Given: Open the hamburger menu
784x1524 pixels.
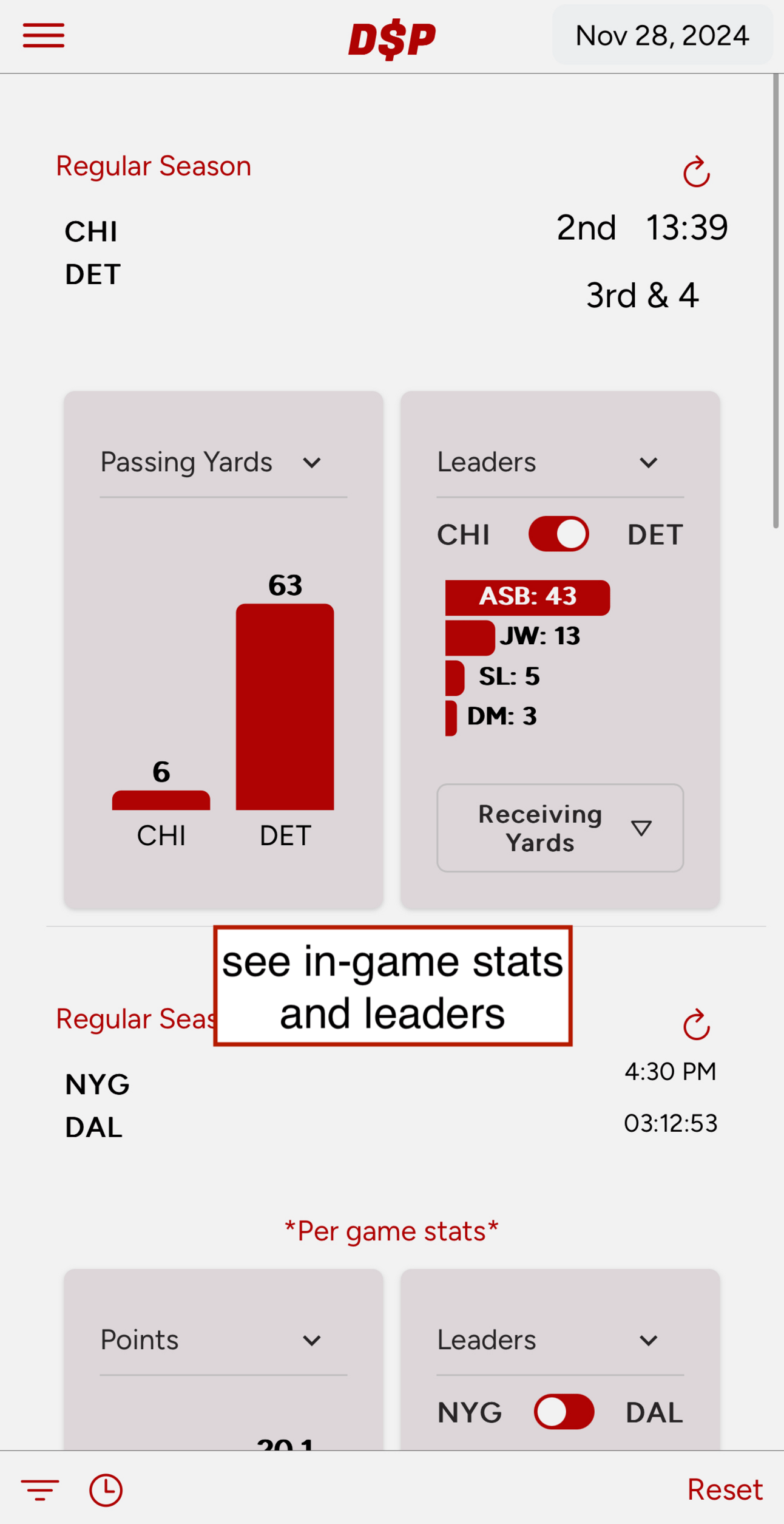Looking at the screenshot, I should click(x=44, y=36).
